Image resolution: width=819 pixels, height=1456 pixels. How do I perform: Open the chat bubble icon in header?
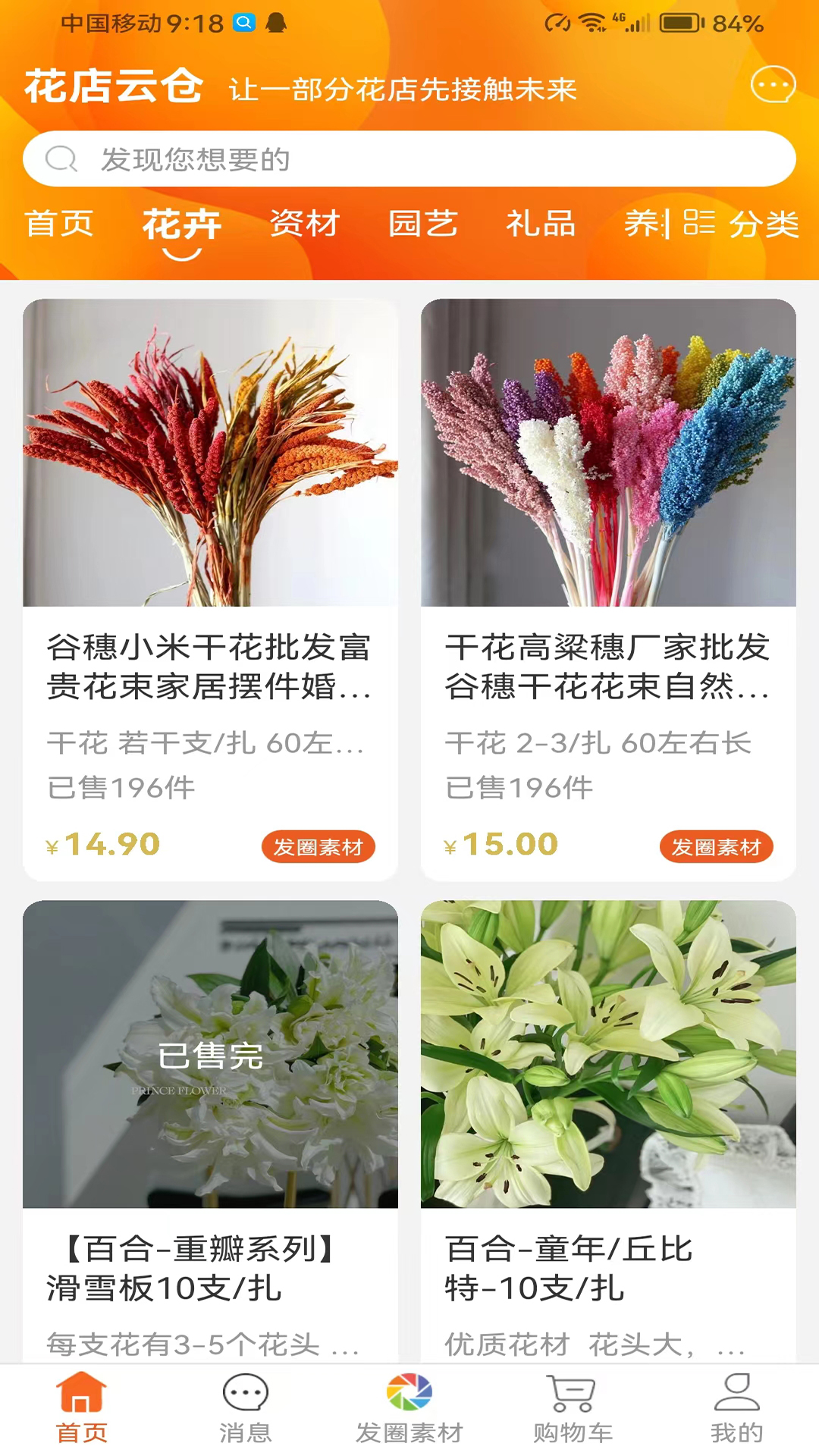[773, 85]
